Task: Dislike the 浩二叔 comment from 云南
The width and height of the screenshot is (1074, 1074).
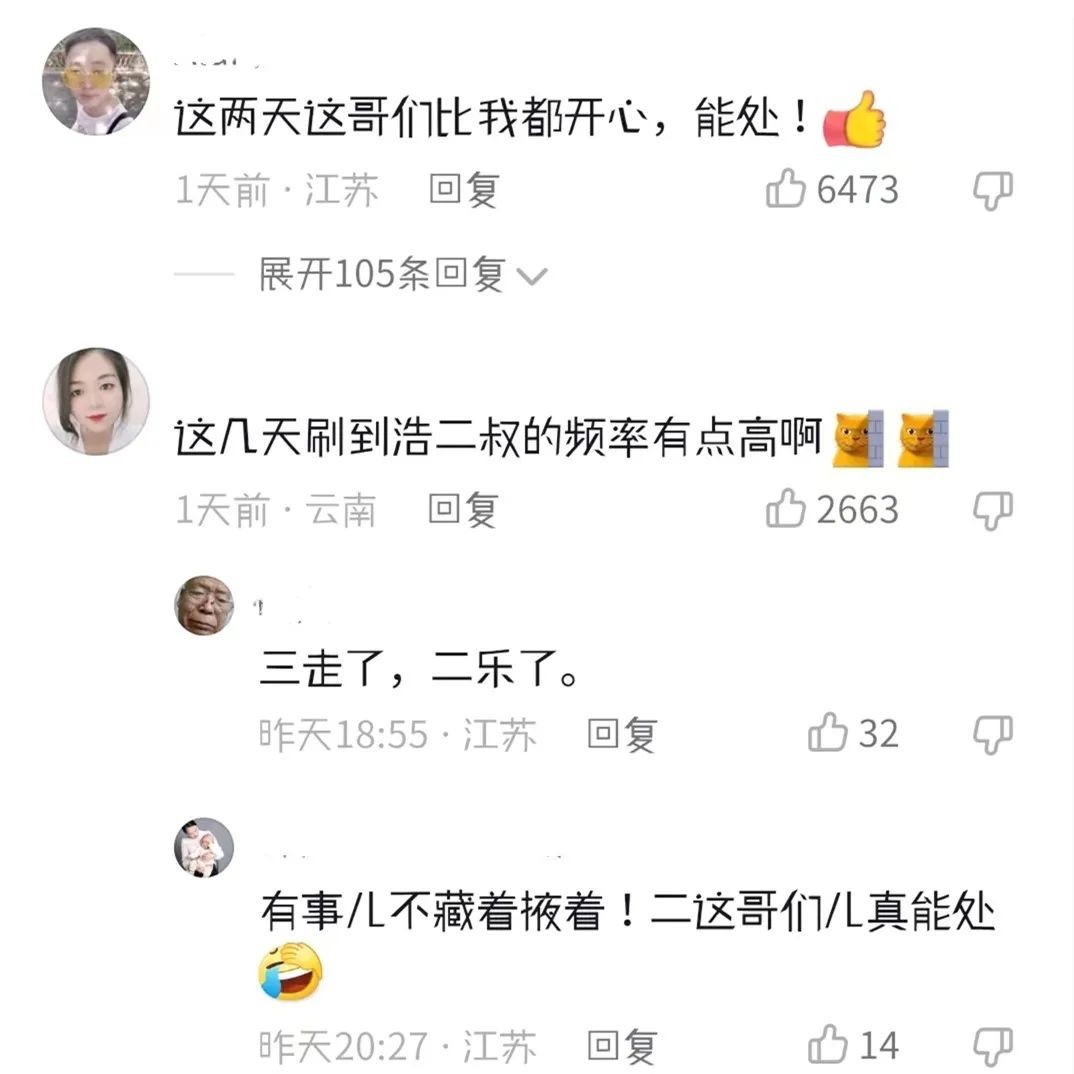Action: pos(993,509)
